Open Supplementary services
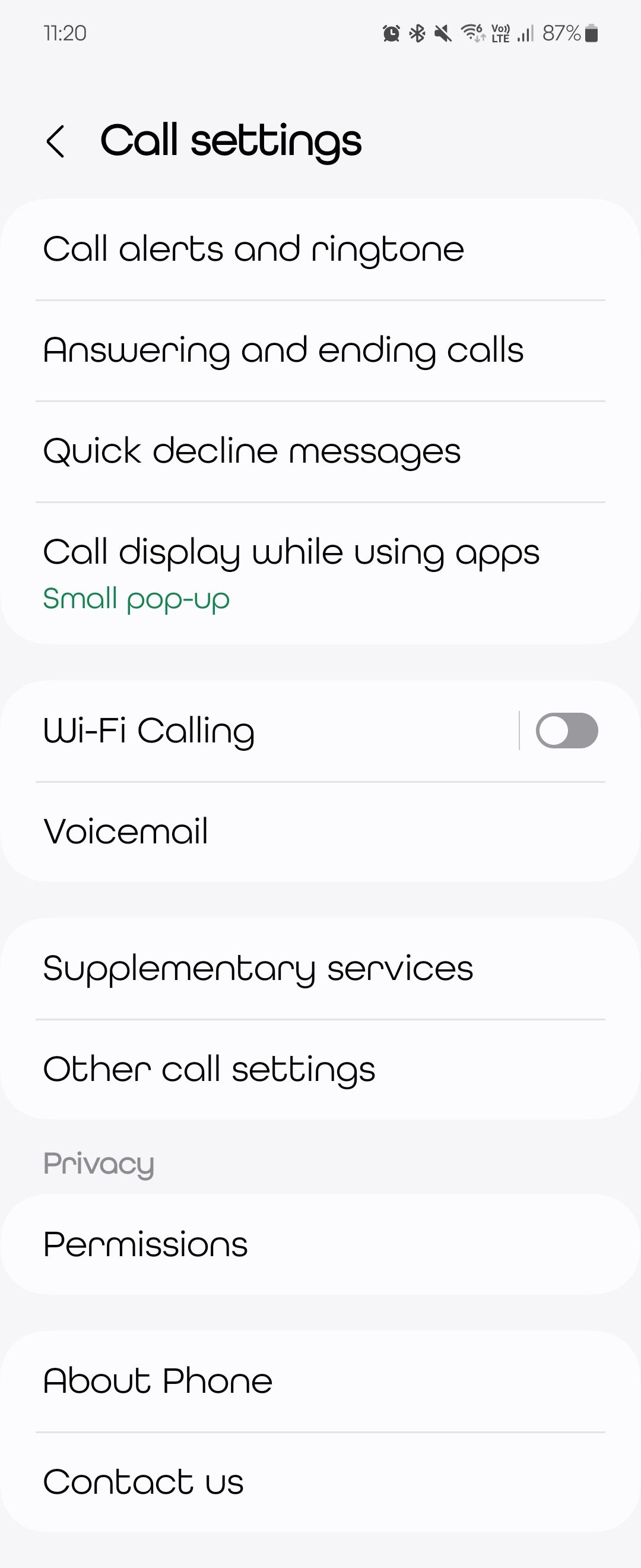641x1568 pixels. point(257,969)
